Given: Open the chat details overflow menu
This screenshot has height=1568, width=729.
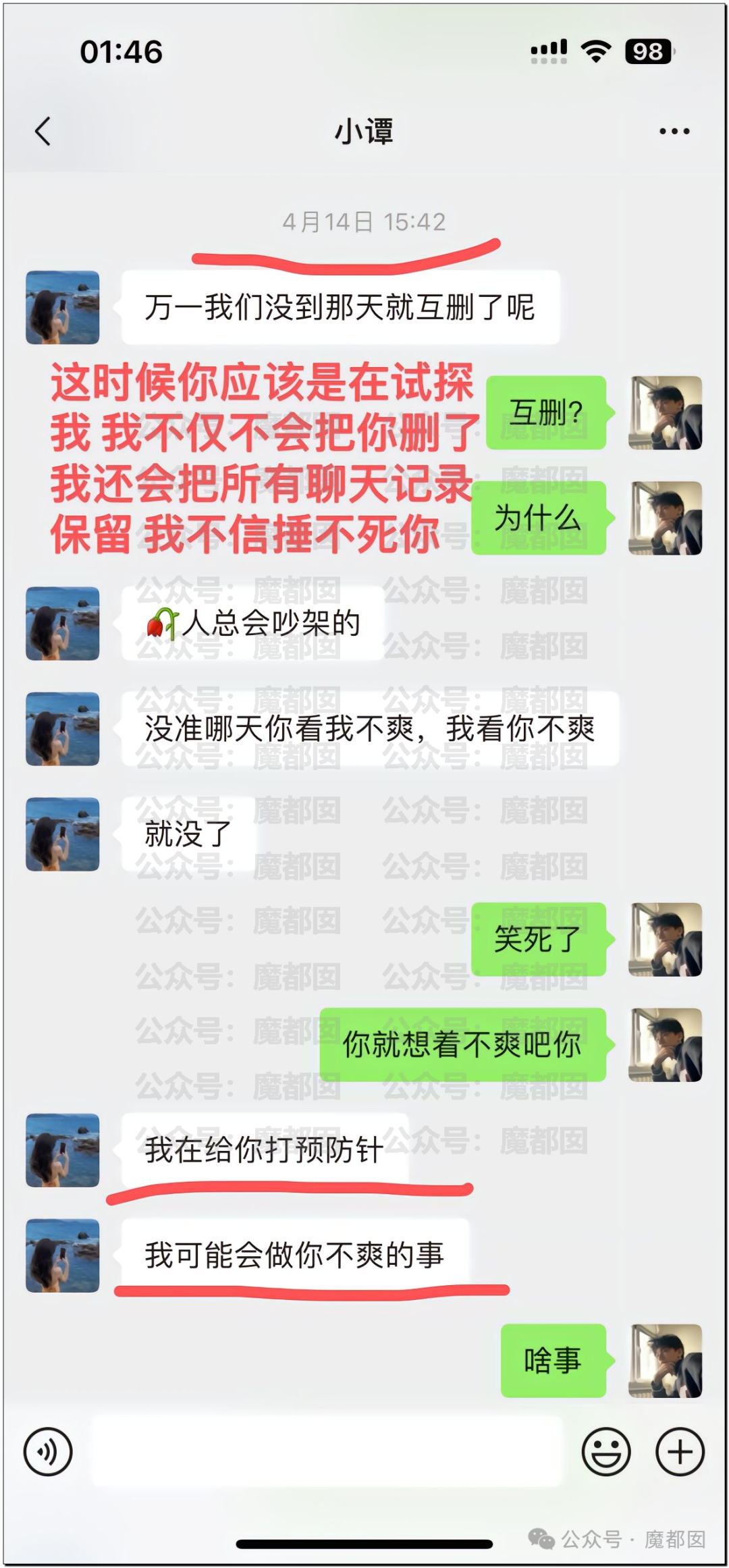Looking at the screenshot, I should 674,131.
